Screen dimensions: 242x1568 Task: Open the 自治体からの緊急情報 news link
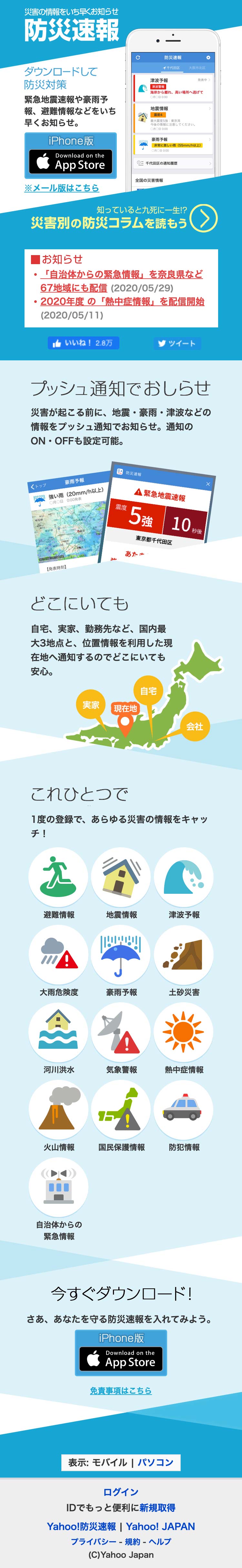coord(122,281)
